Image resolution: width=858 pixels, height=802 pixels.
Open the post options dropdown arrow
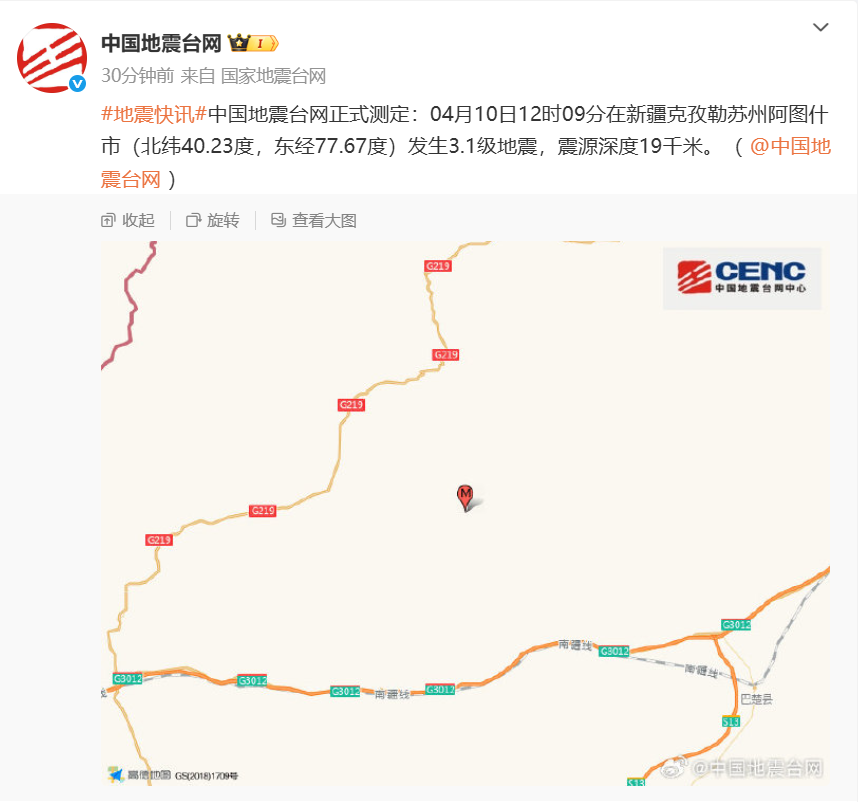(x=821, y=27)
